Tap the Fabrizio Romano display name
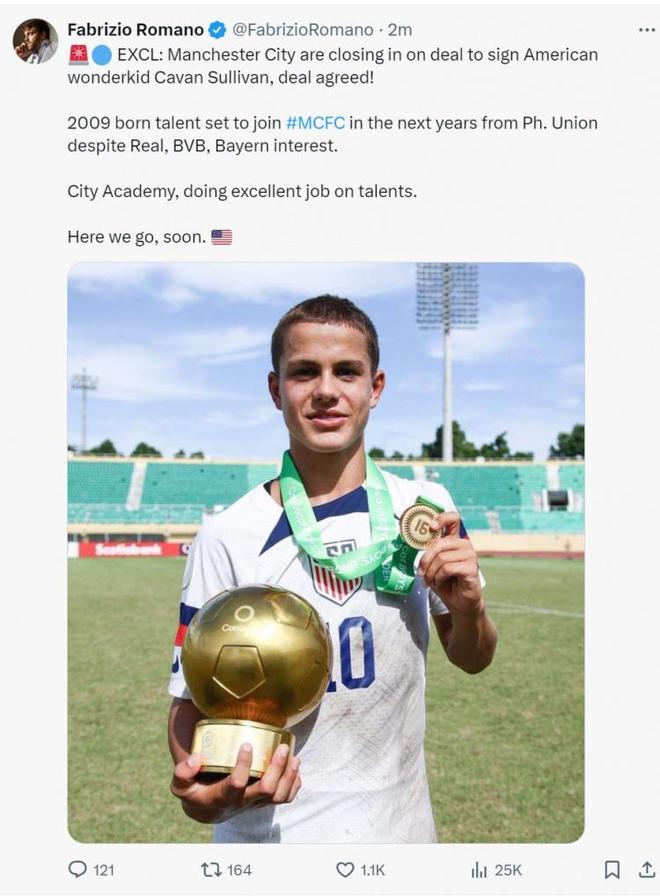The image size is (660, 896). click(x=135, y=30)
